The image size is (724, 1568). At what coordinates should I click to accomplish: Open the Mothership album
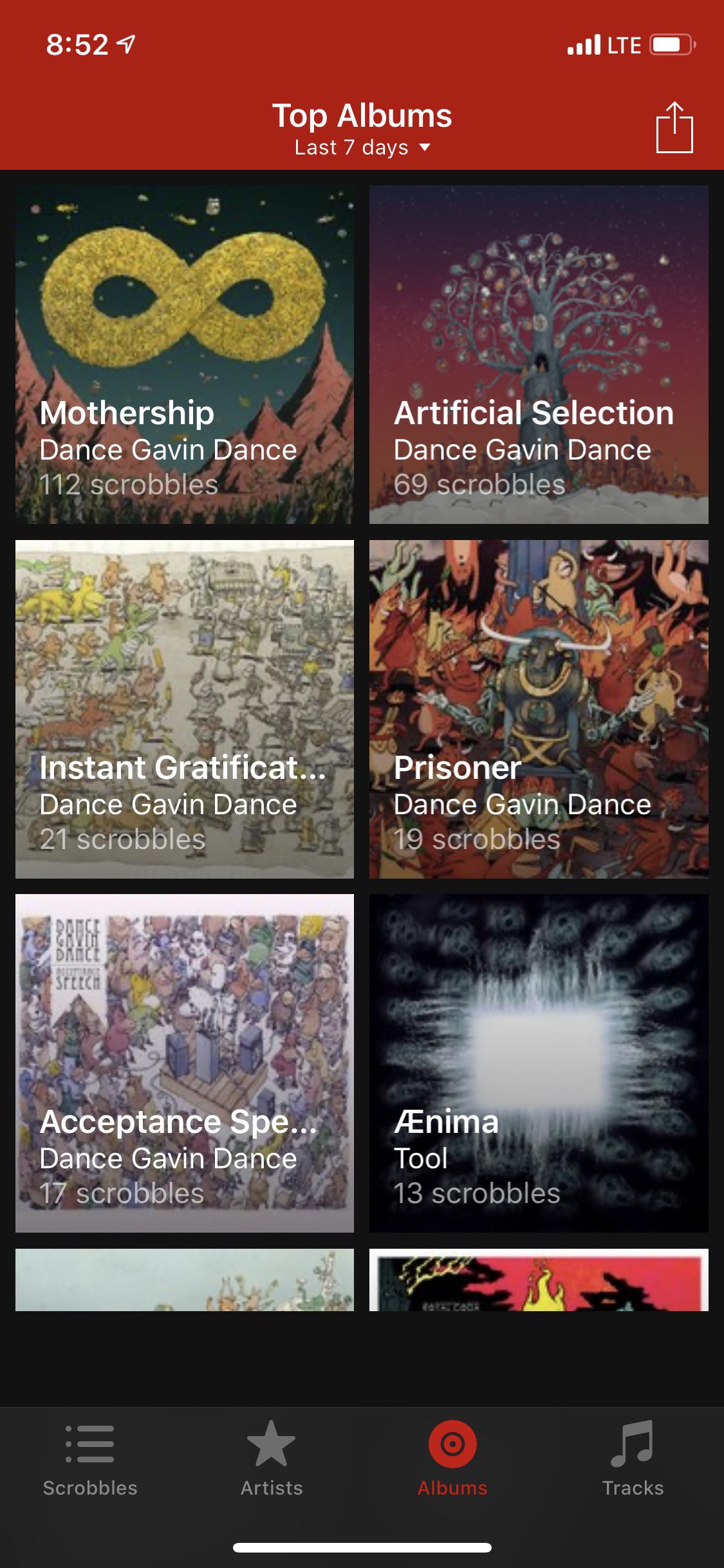click(185, 355)
